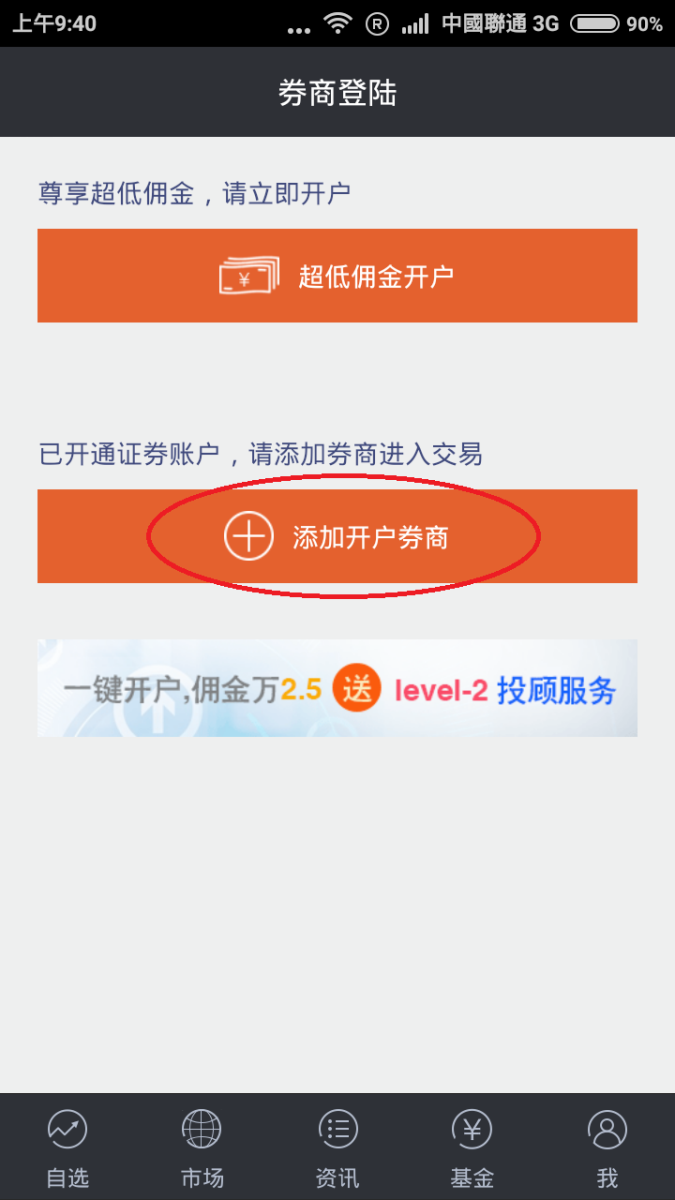Switch to the 基金 tab
Screen dimensions: 675x1200
pos(472,1148)
